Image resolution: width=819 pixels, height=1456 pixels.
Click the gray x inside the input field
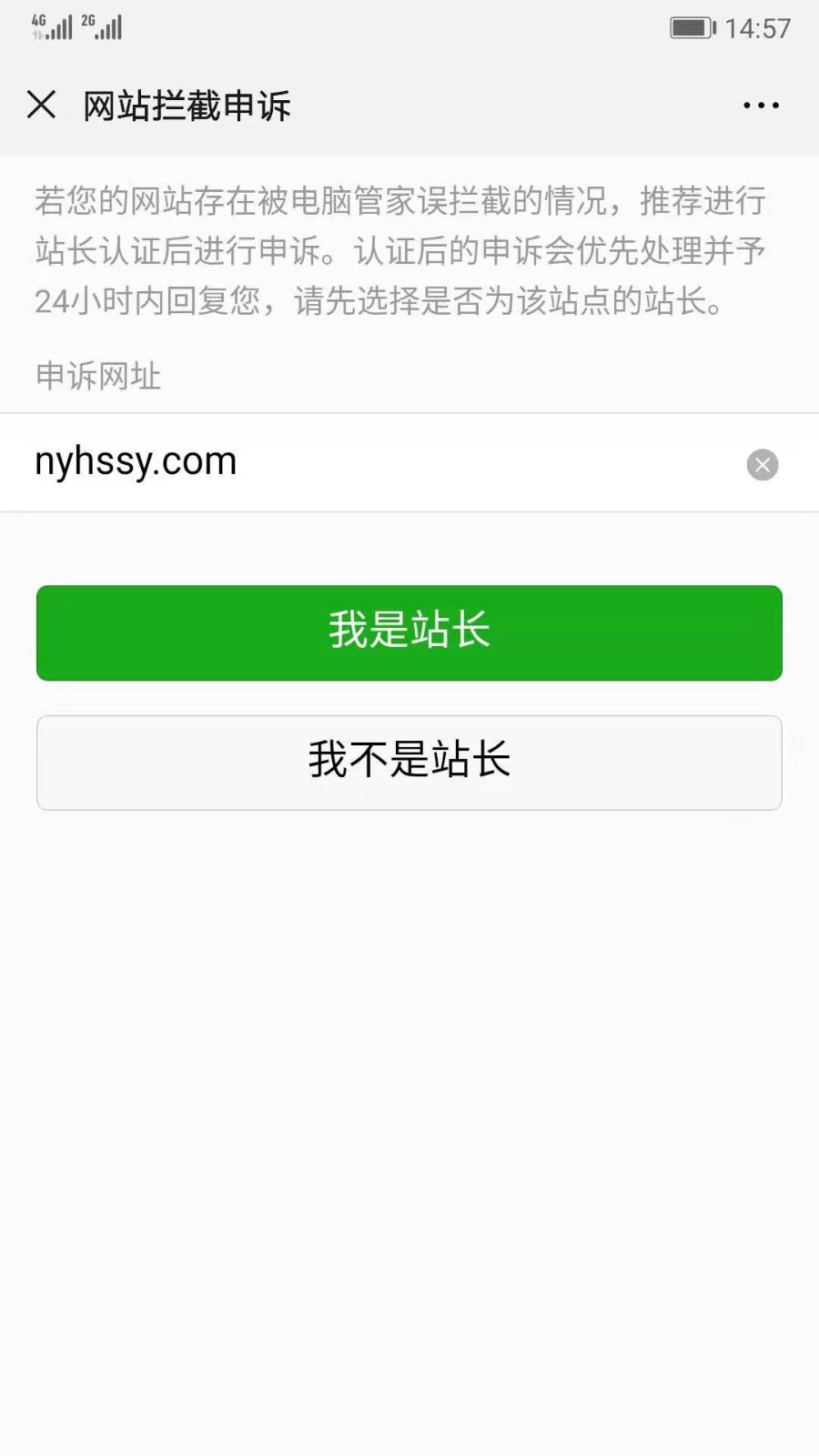tap(763, 465)
